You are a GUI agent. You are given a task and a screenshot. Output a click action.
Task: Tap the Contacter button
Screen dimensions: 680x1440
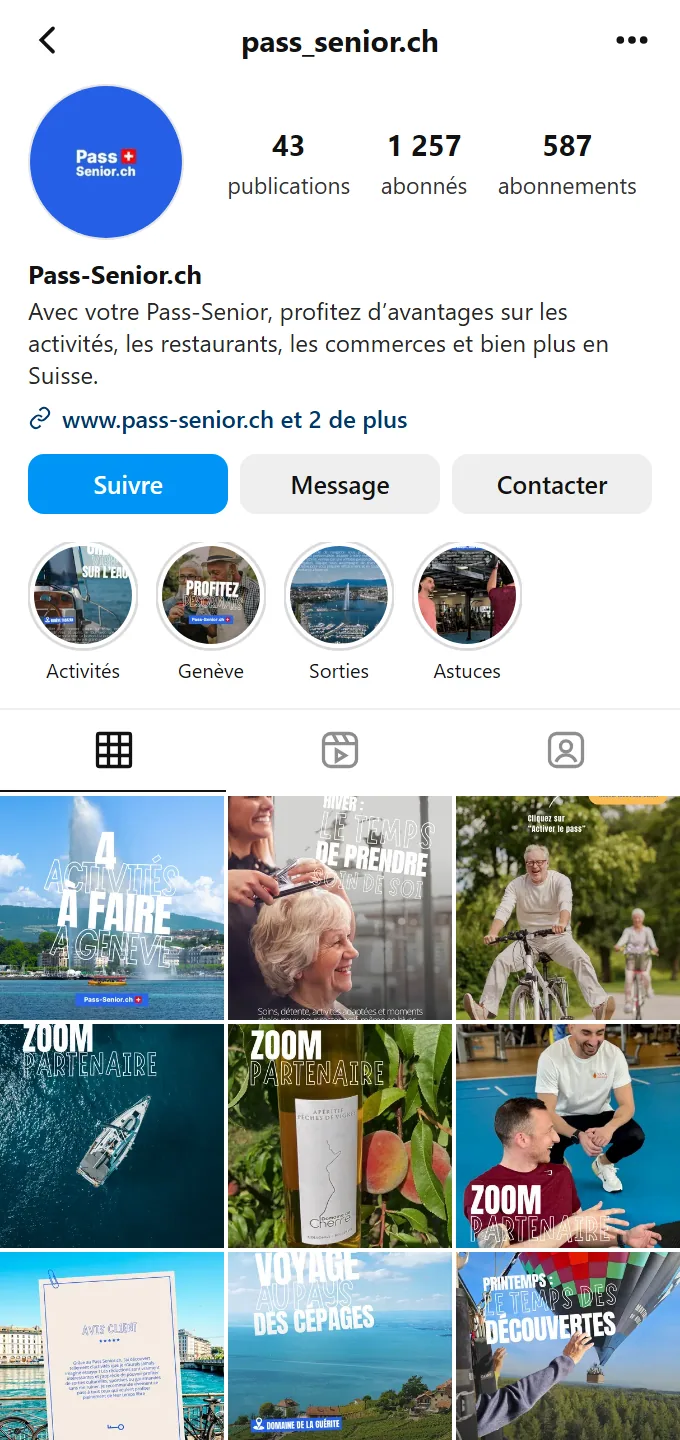pyautogui.click(x=552, y=484)
